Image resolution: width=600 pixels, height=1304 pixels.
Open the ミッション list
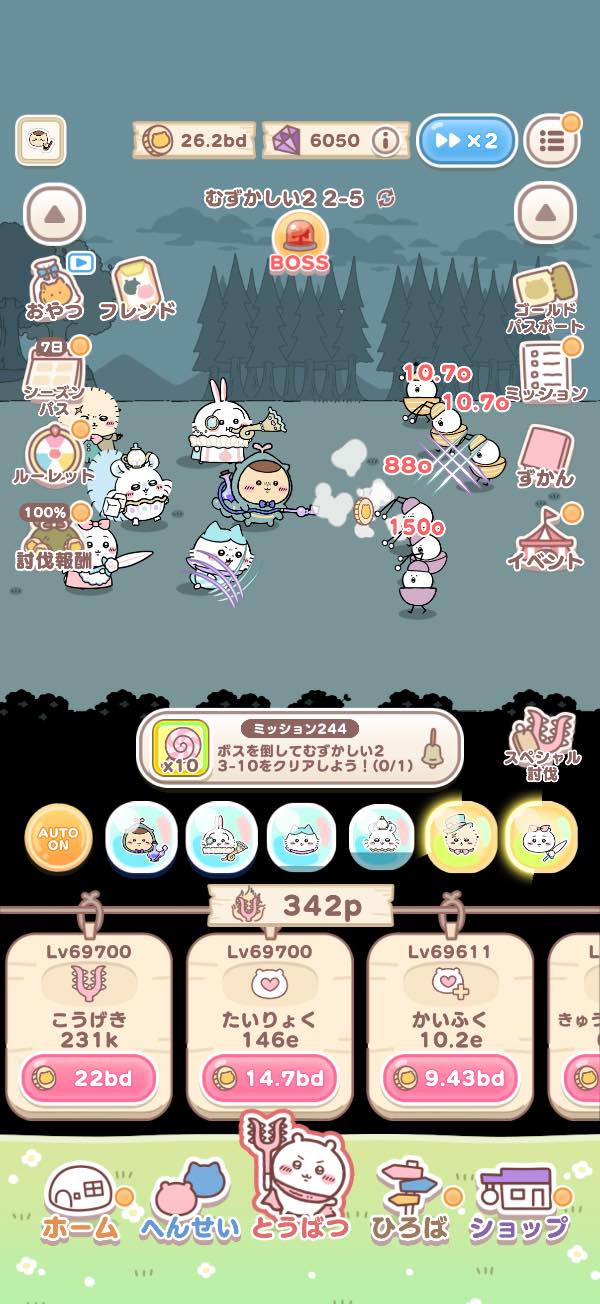pyautogui.click(x=545, y=372)
